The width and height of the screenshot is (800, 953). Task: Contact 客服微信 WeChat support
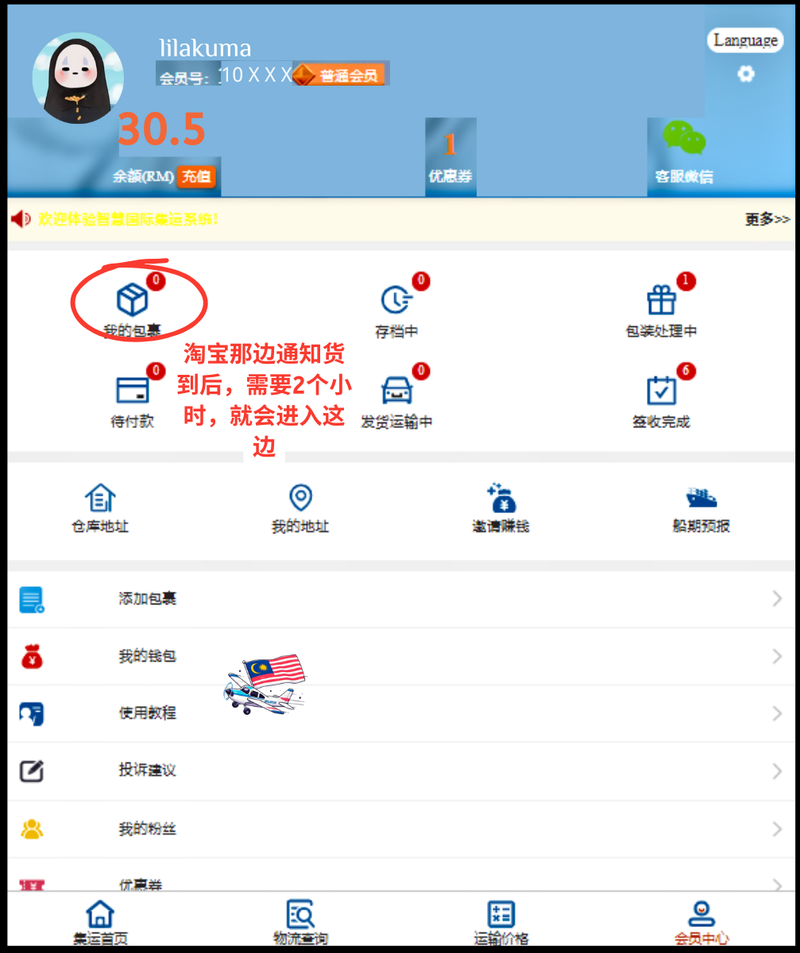[684, 155]
